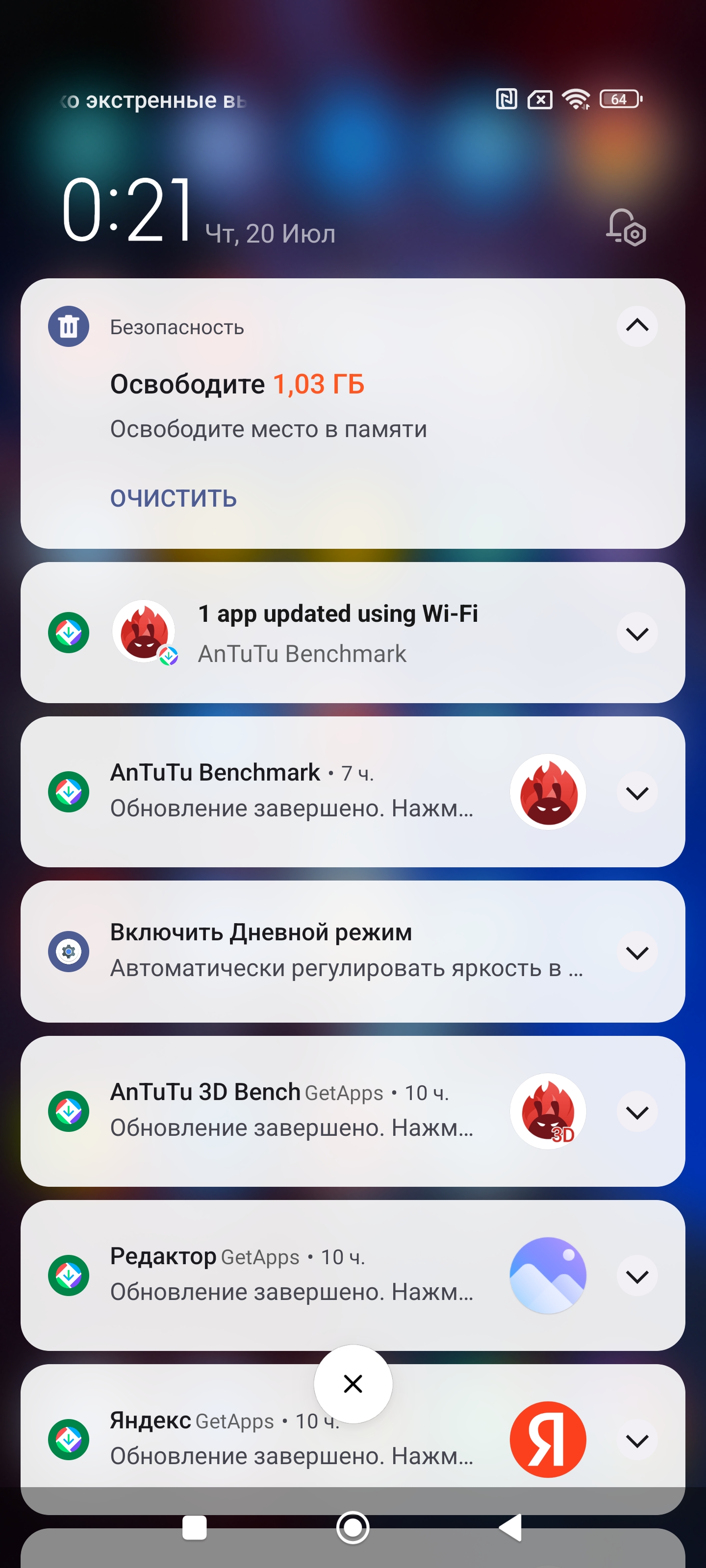The height and width of the screenshot is (1568, 706).
Task: Go to the home screen
Action: (353, 1527)
